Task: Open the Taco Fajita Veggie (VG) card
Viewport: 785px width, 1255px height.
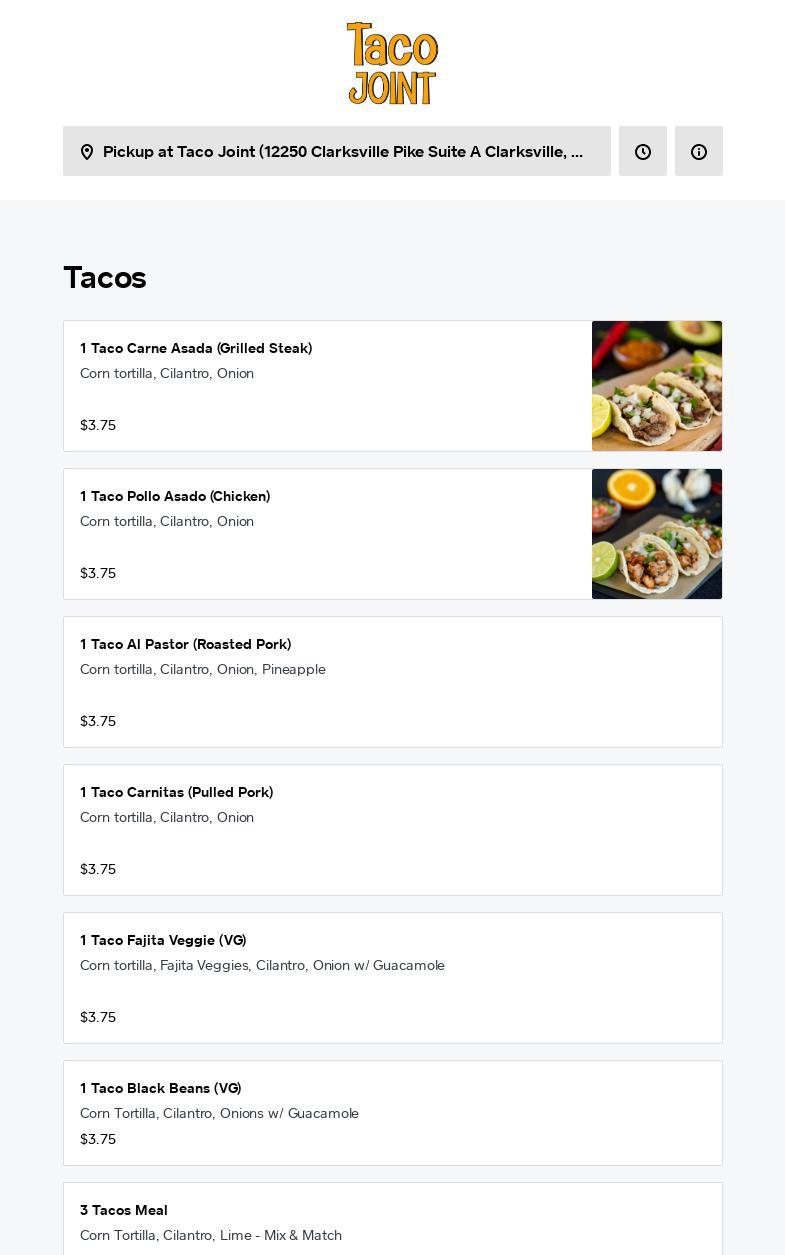Action: 392,978
